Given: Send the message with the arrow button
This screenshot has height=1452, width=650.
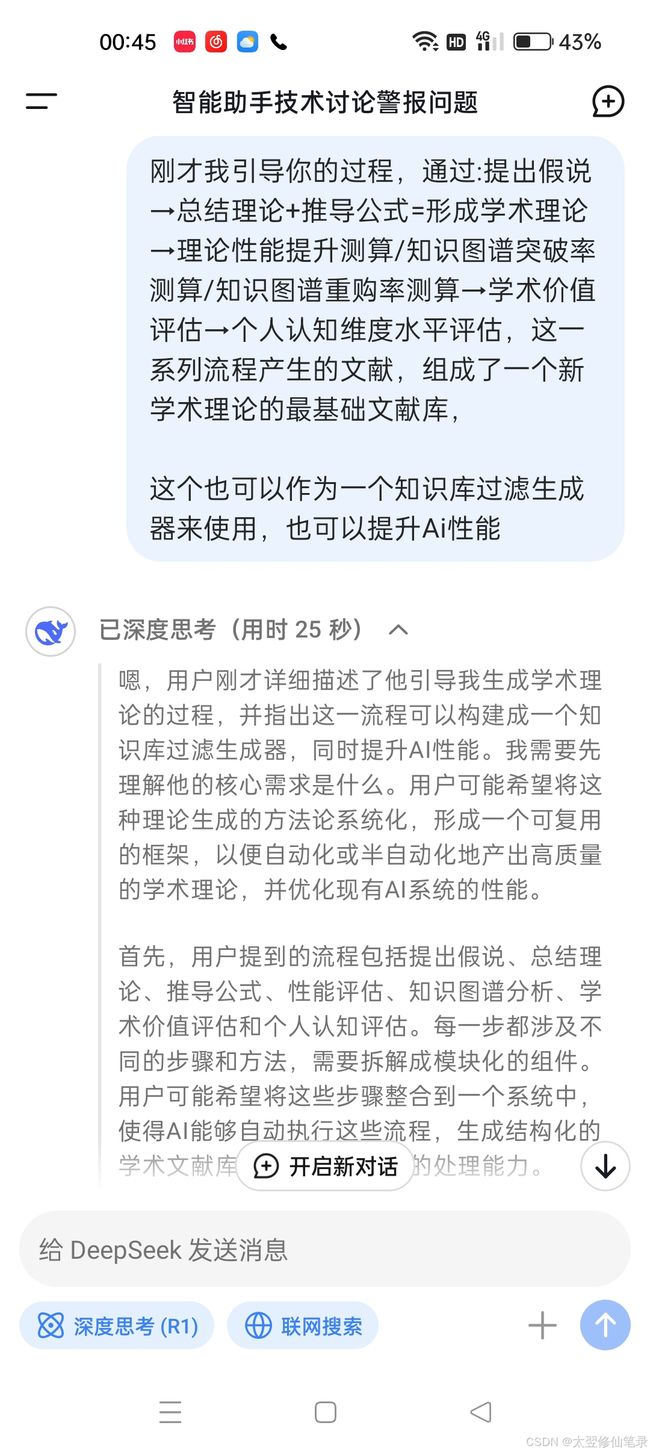Looking at the screenshot, I should coord(605,1326).
